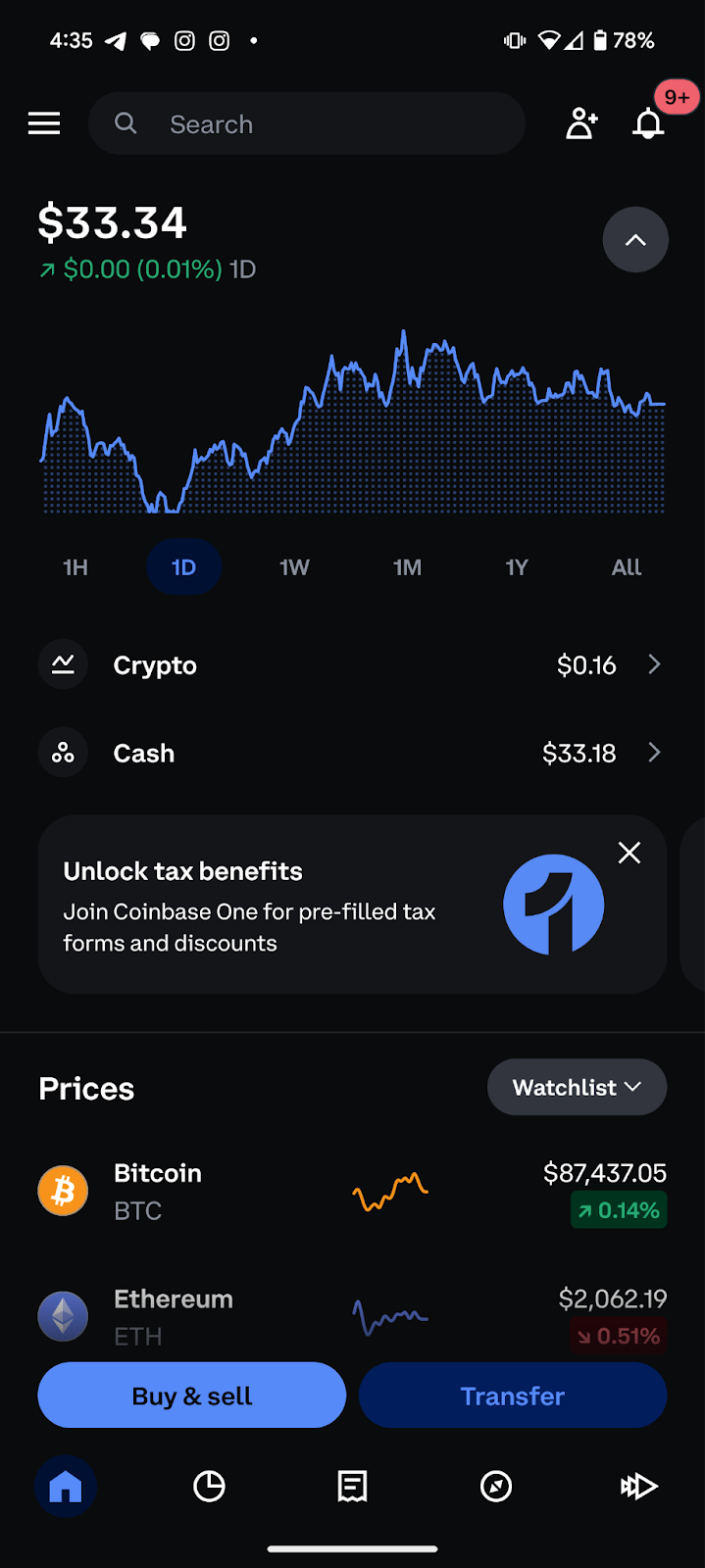Dismiss the Unlock tax benefits card
This screenshot has width=705, height=1568.
point(629,853)
